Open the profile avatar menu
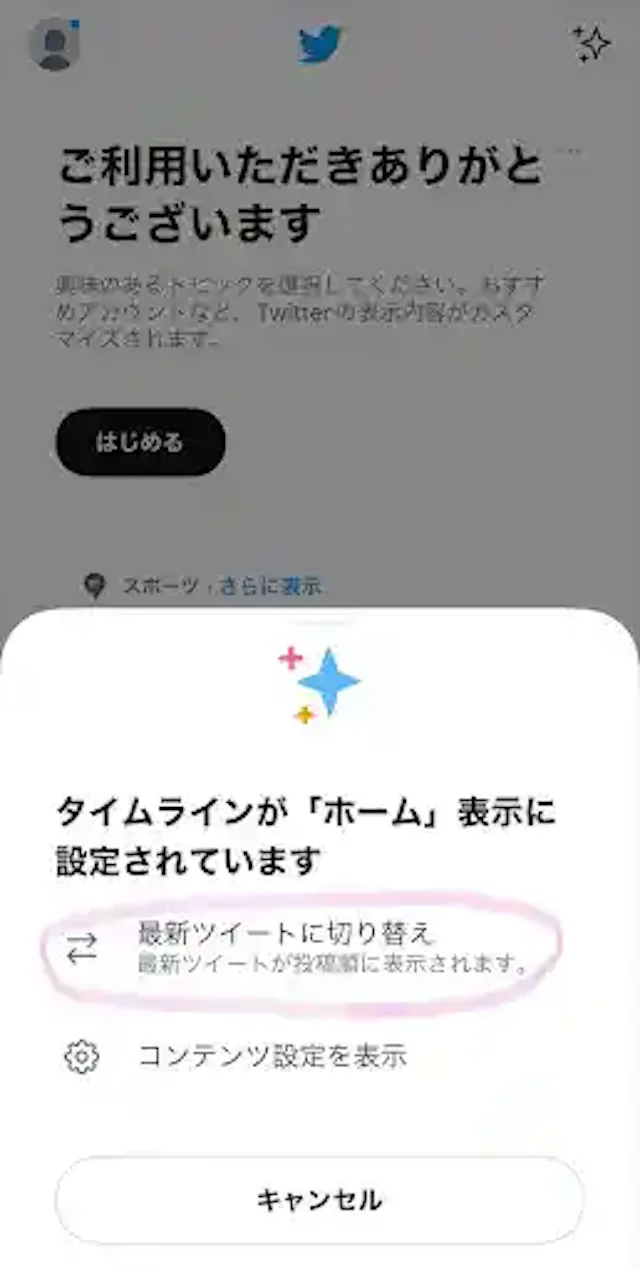This screenshot has width=640, height=1270. 54,43
